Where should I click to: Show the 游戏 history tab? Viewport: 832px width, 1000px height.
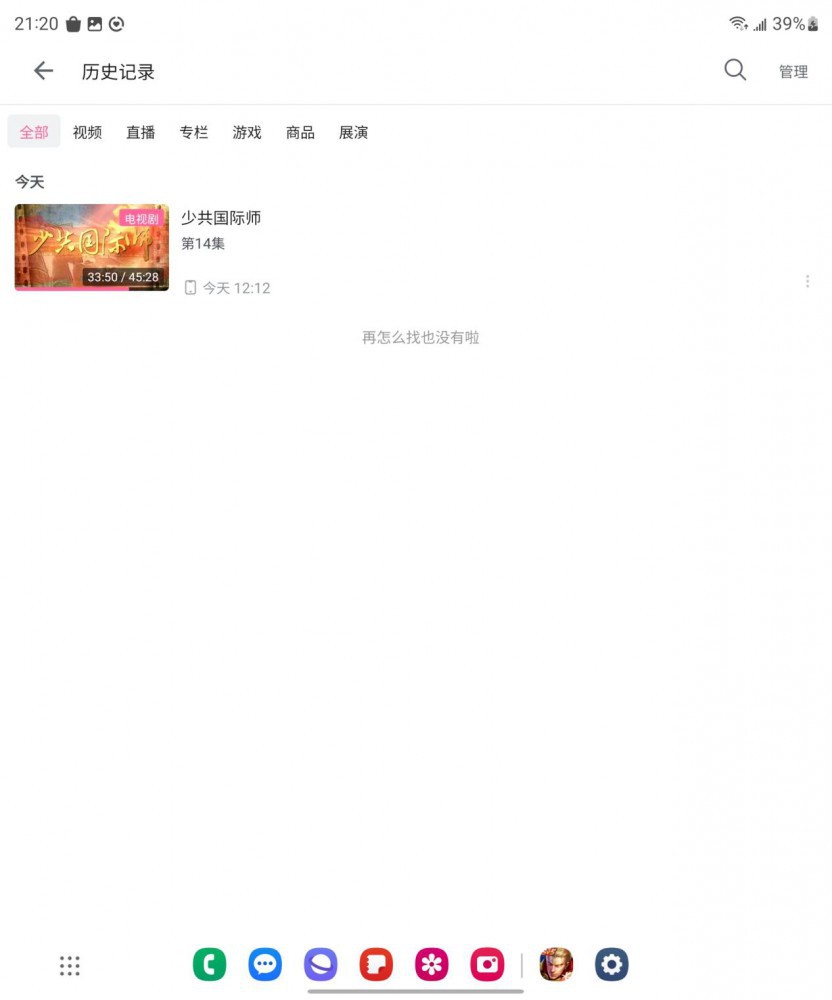click(x=247, y=132)
